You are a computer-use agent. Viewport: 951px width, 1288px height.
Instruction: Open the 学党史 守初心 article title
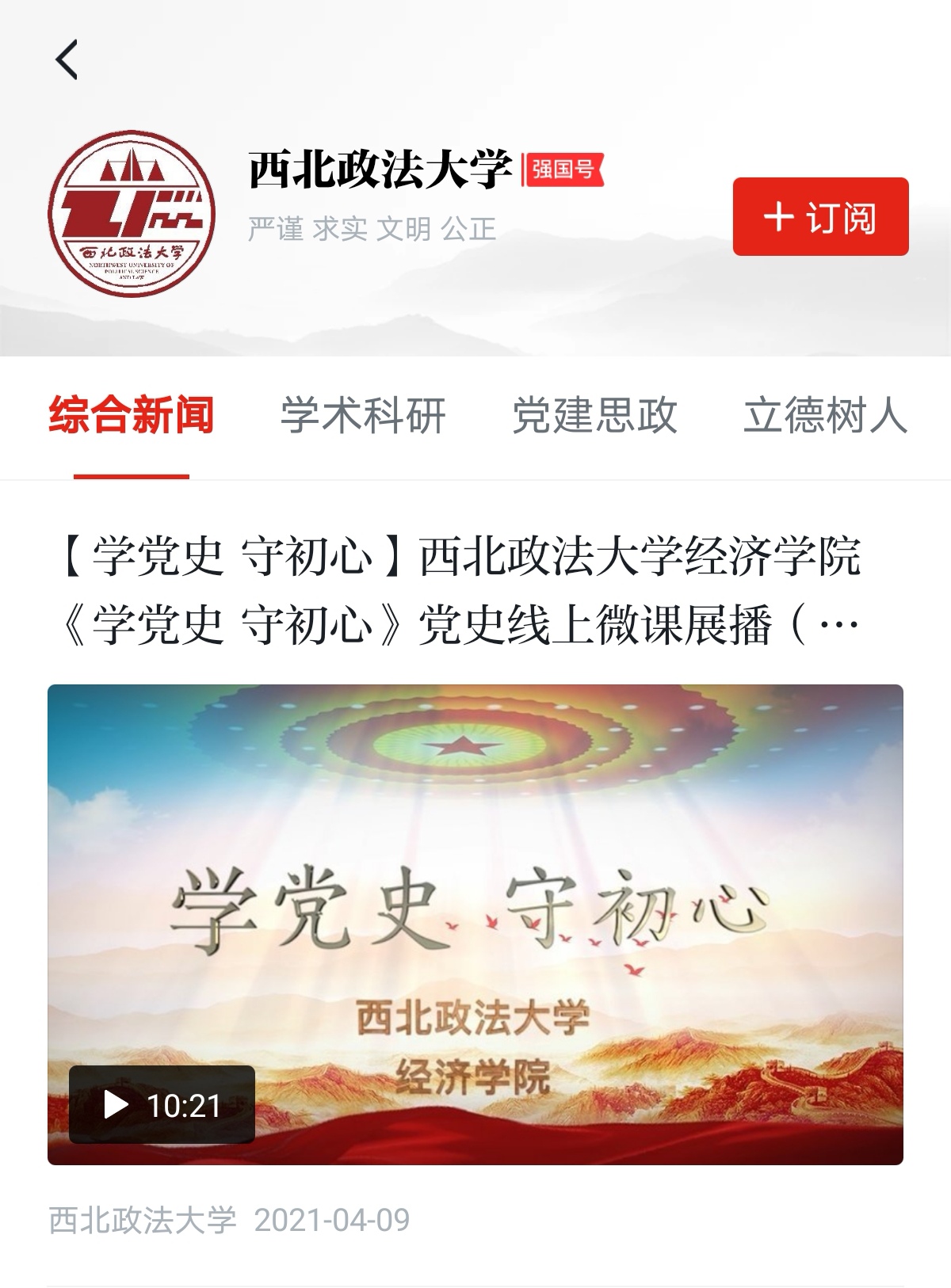pyautogui.click(x=460, y=590)
